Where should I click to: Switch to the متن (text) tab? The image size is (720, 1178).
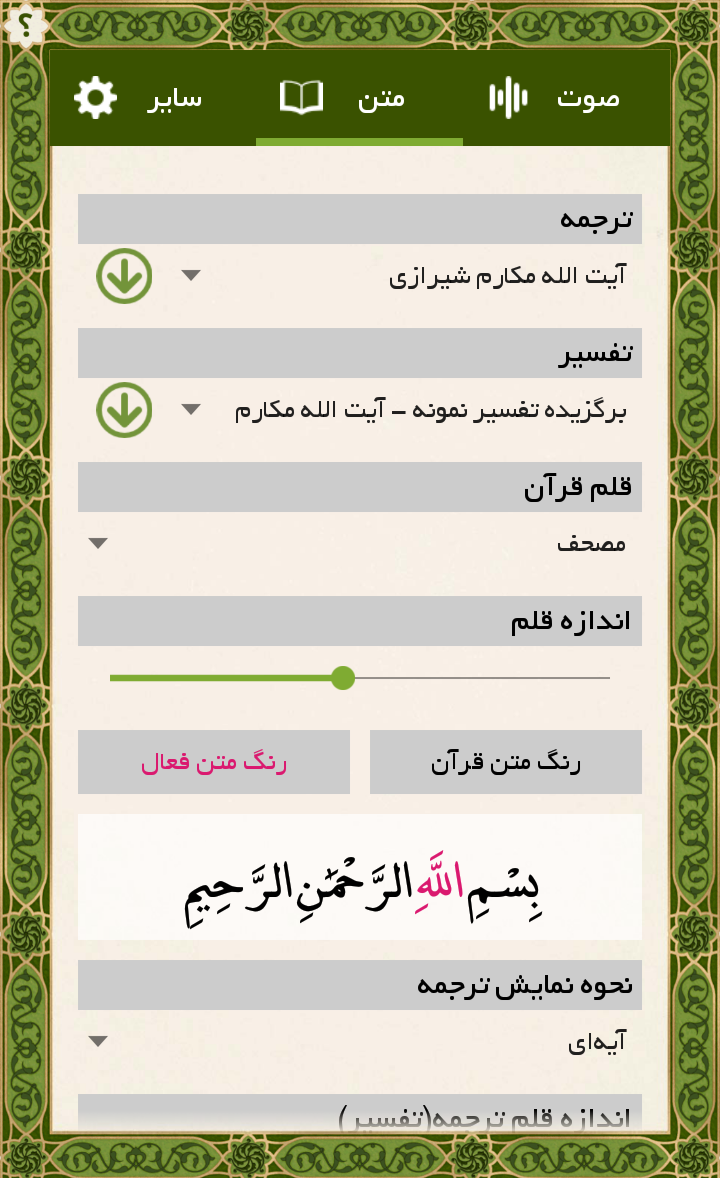tap(358, 98)
